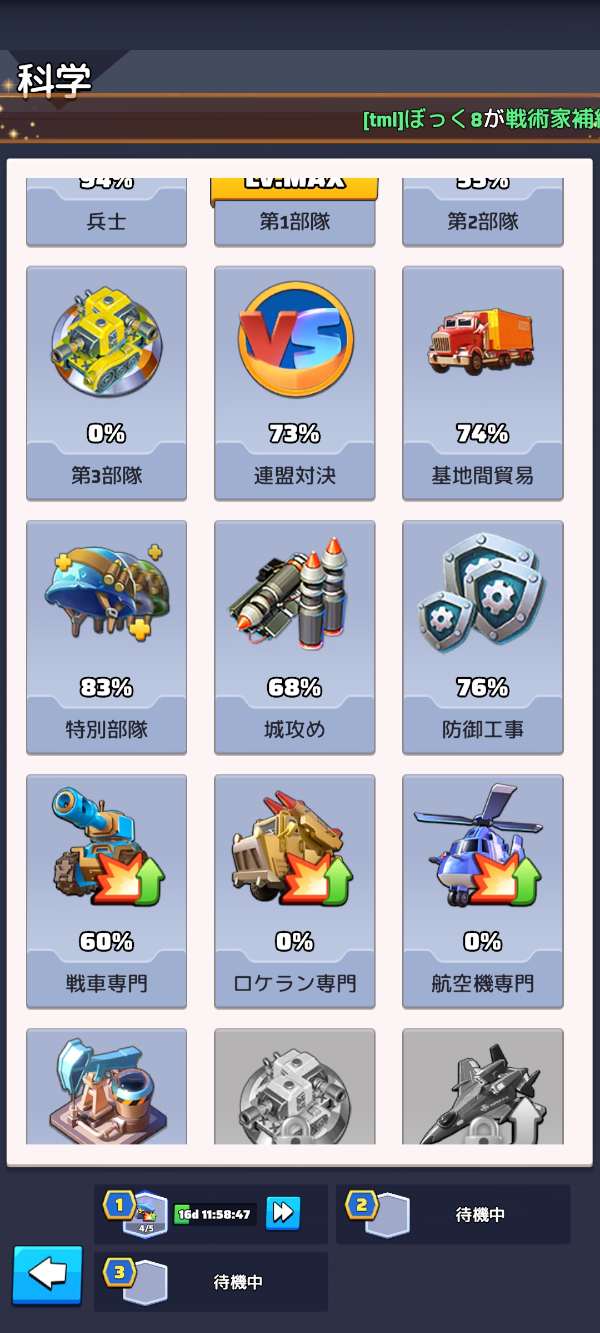Viewport: 600px width, 1333px height.
Task: Open the oil pump research card
Action: click(106, 1088)
